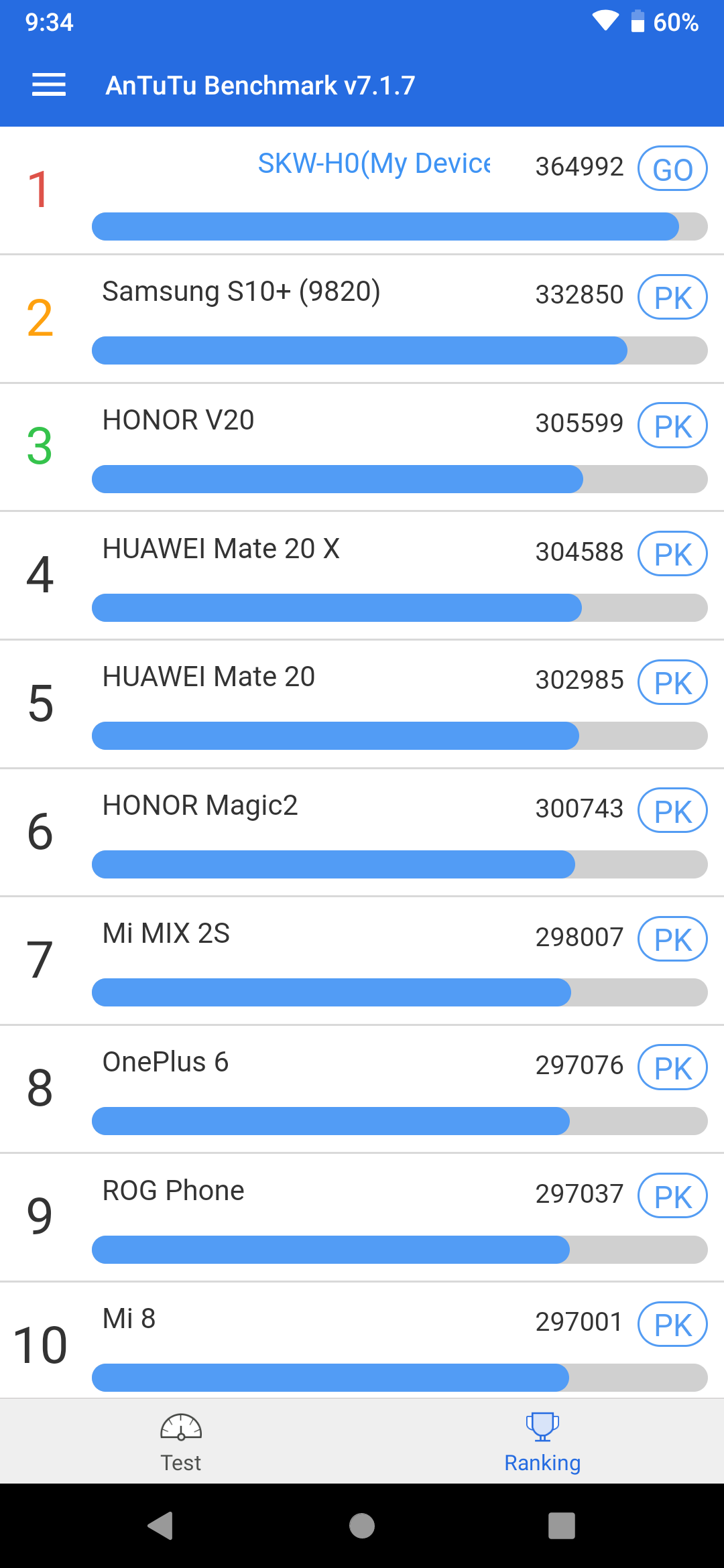The height and width of the screenshot is (1568, 724).
Task: Return to the home screen
Action: coord(362,1526)
